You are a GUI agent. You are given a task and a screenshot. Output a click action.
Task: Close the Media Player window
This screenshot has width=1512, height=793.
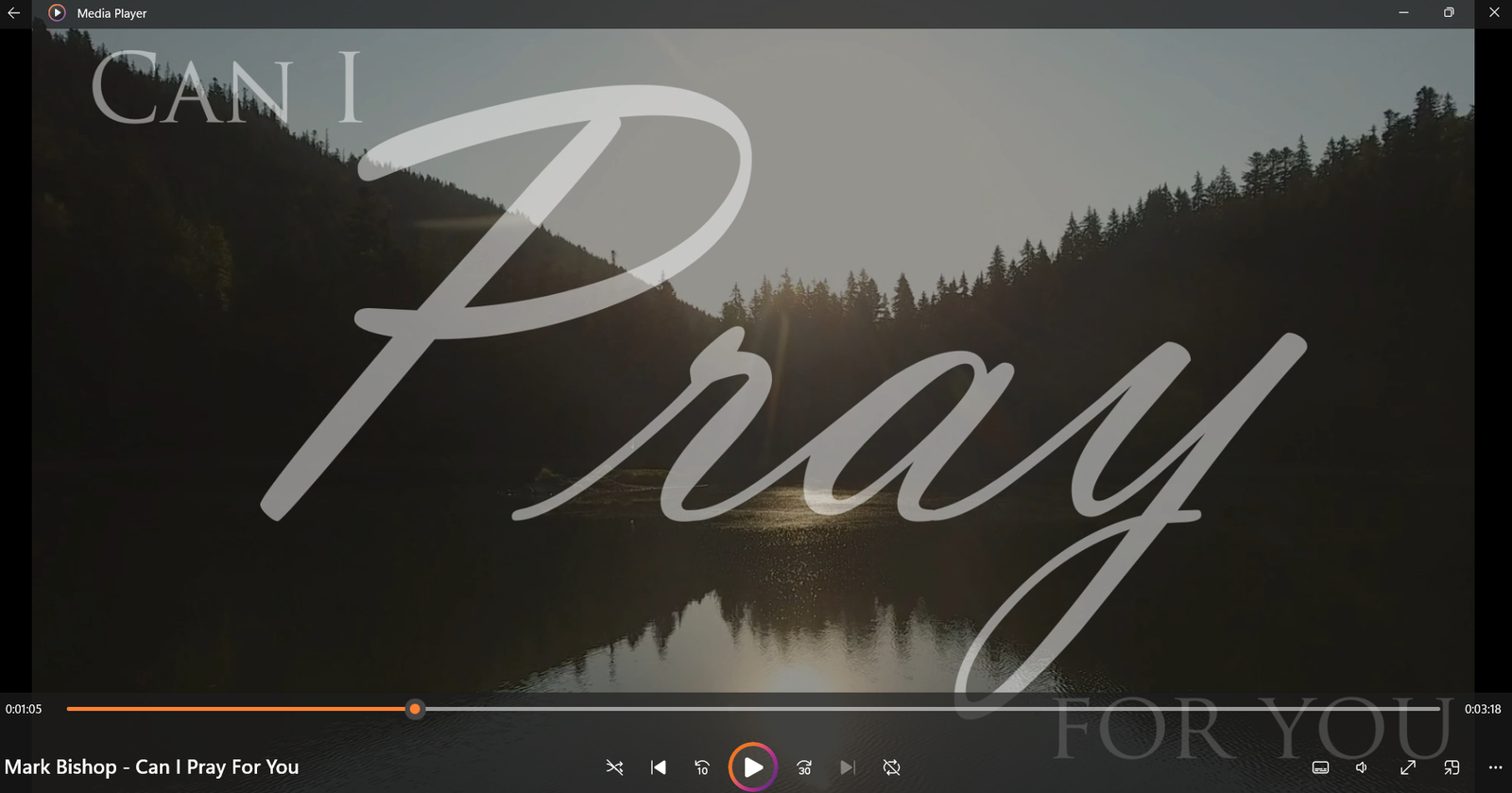point(1494,13)
